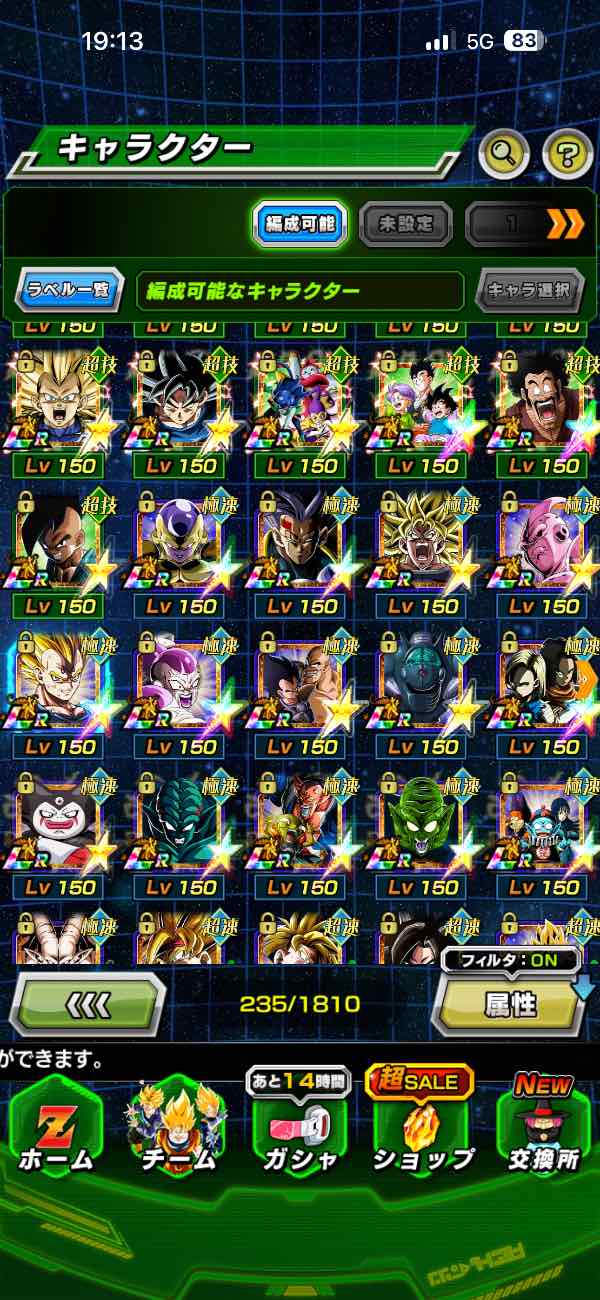Tap the キャラ選択 button
The width and height of the screenshot is (600, 1300).
tap(529, 291)
